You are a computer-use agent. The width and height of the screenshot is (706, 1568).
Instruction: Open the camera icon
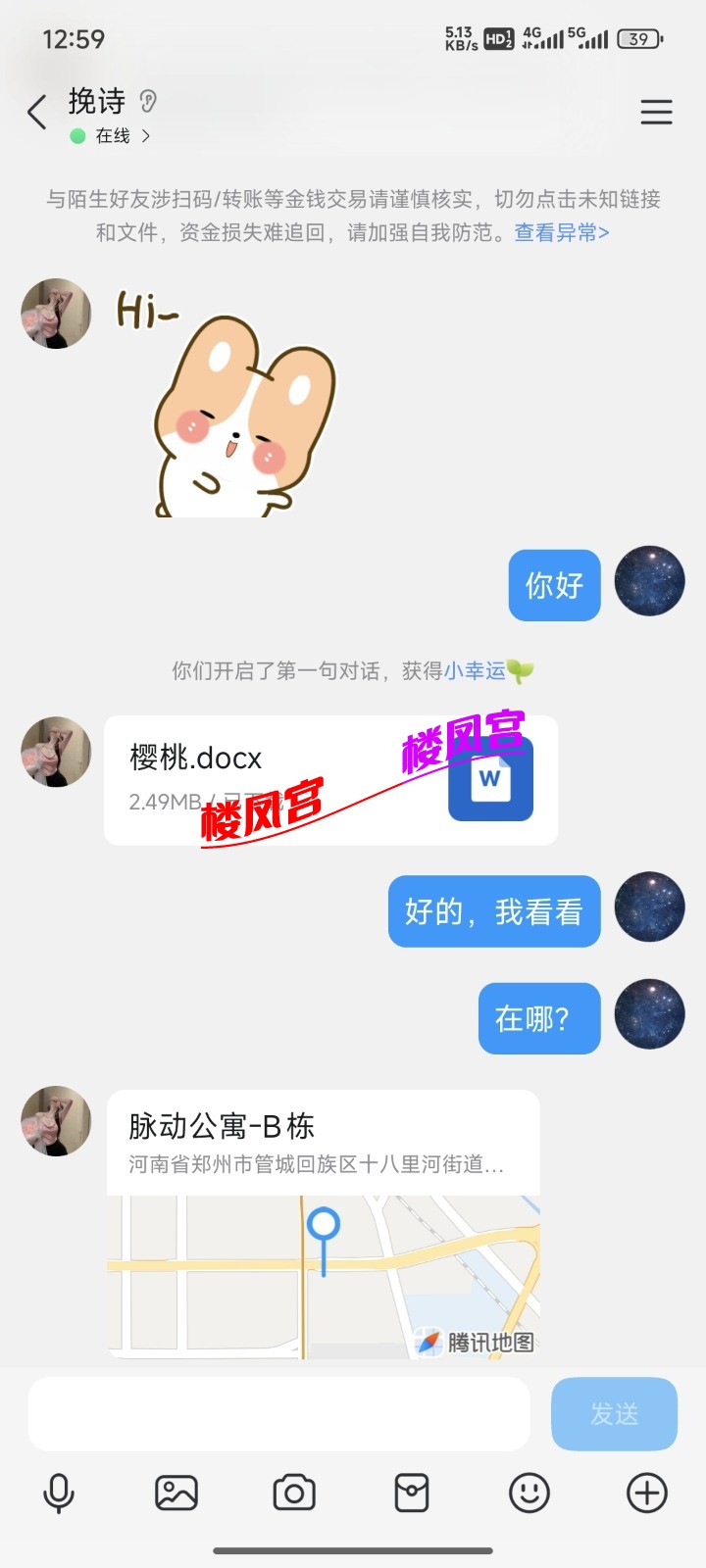pyautogui.click(x=294, y=1493)
